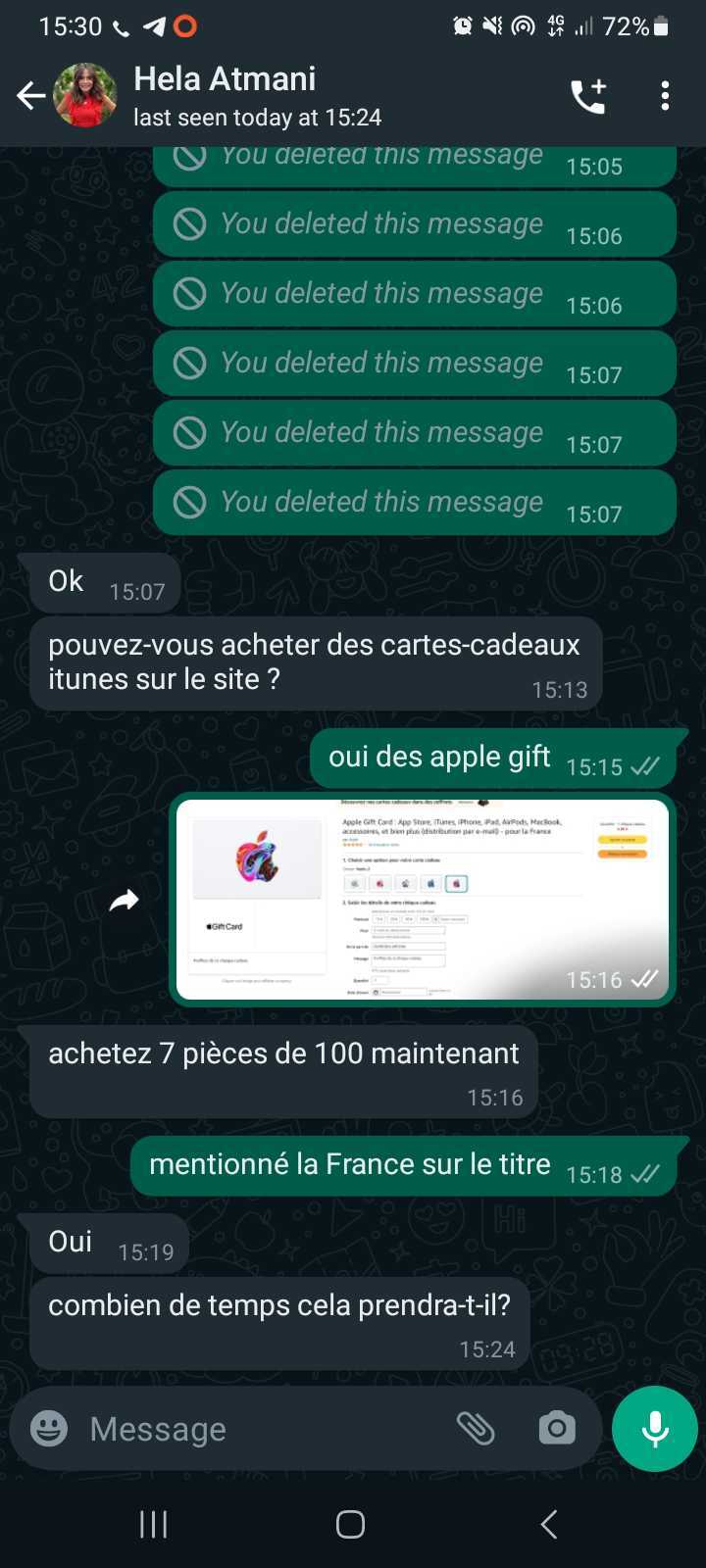Tap the system home button
The height and width of the screenshot is (1568, 706).
click(x=350, y=1524)
